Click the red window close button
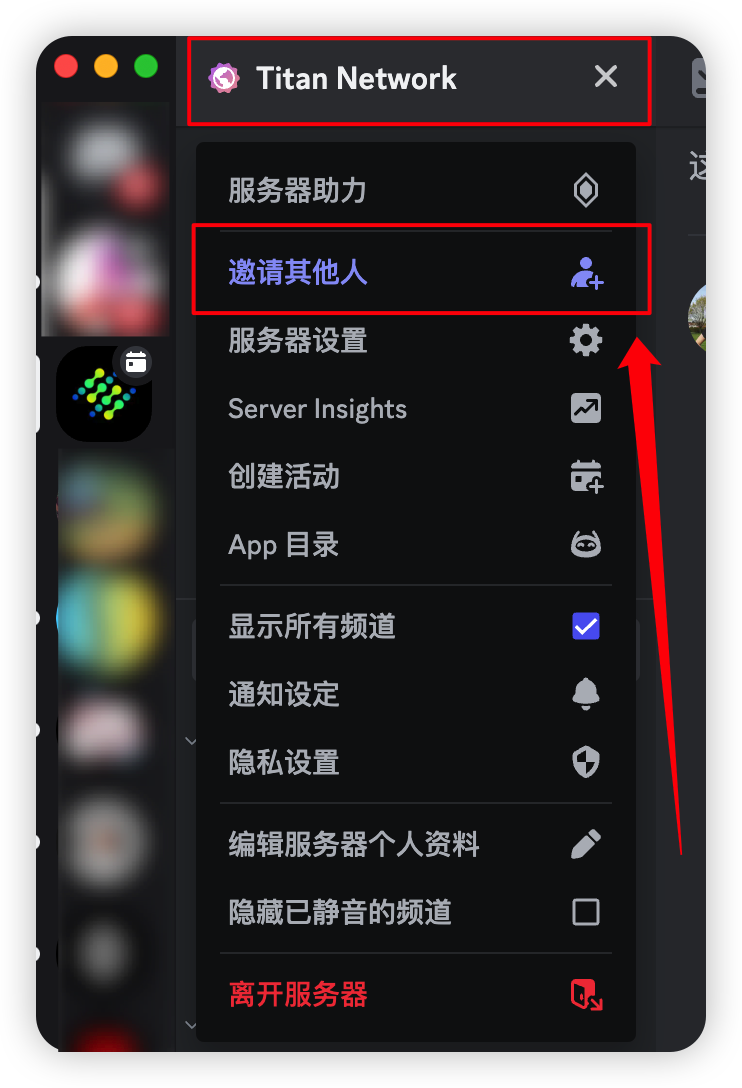The height and width of the screenshot is (1088, 742). coord(66,67)
